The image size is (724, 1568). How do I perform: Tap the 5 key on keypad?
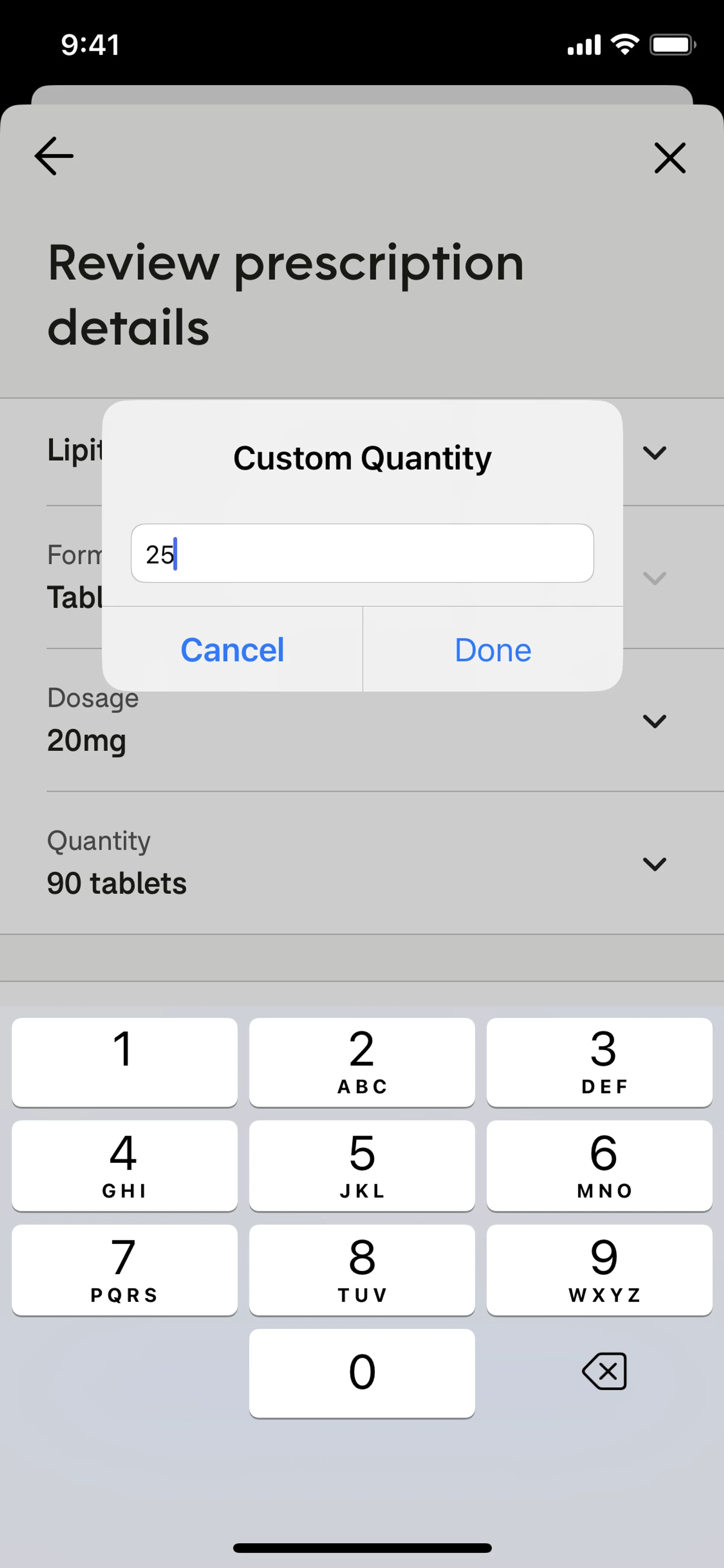[x=362, y=1165]
